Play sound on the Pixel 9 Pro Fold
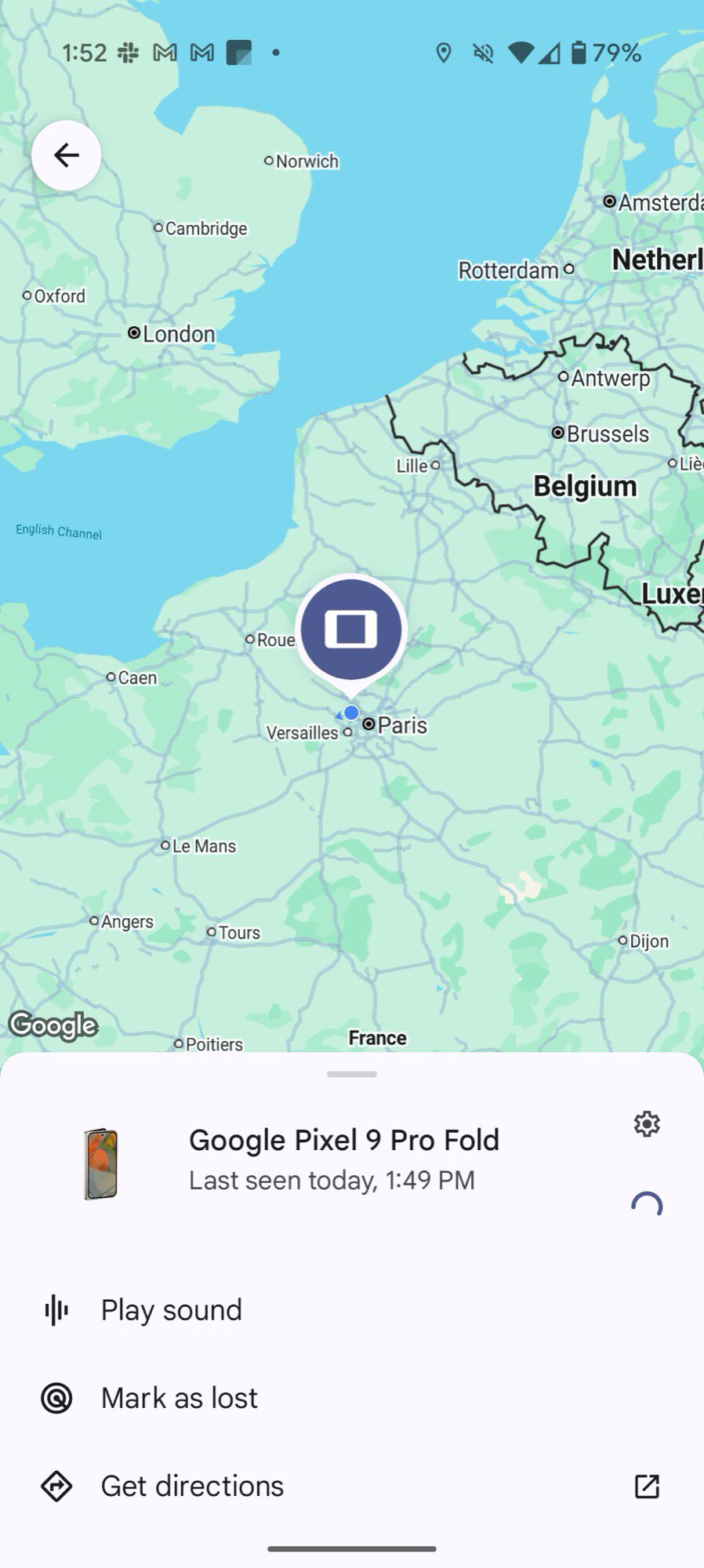The height and width of the screenshot is (1568, 704). (x=172, y=1310)
